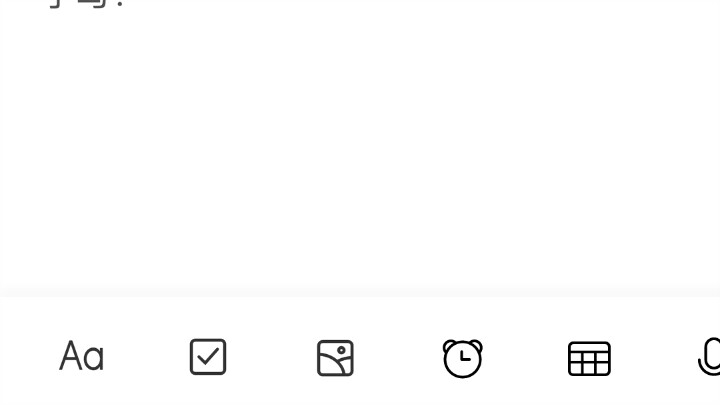Screen dimensions: 720x405
Task: Insert a table into the note
Action: [x=589, y=358]
